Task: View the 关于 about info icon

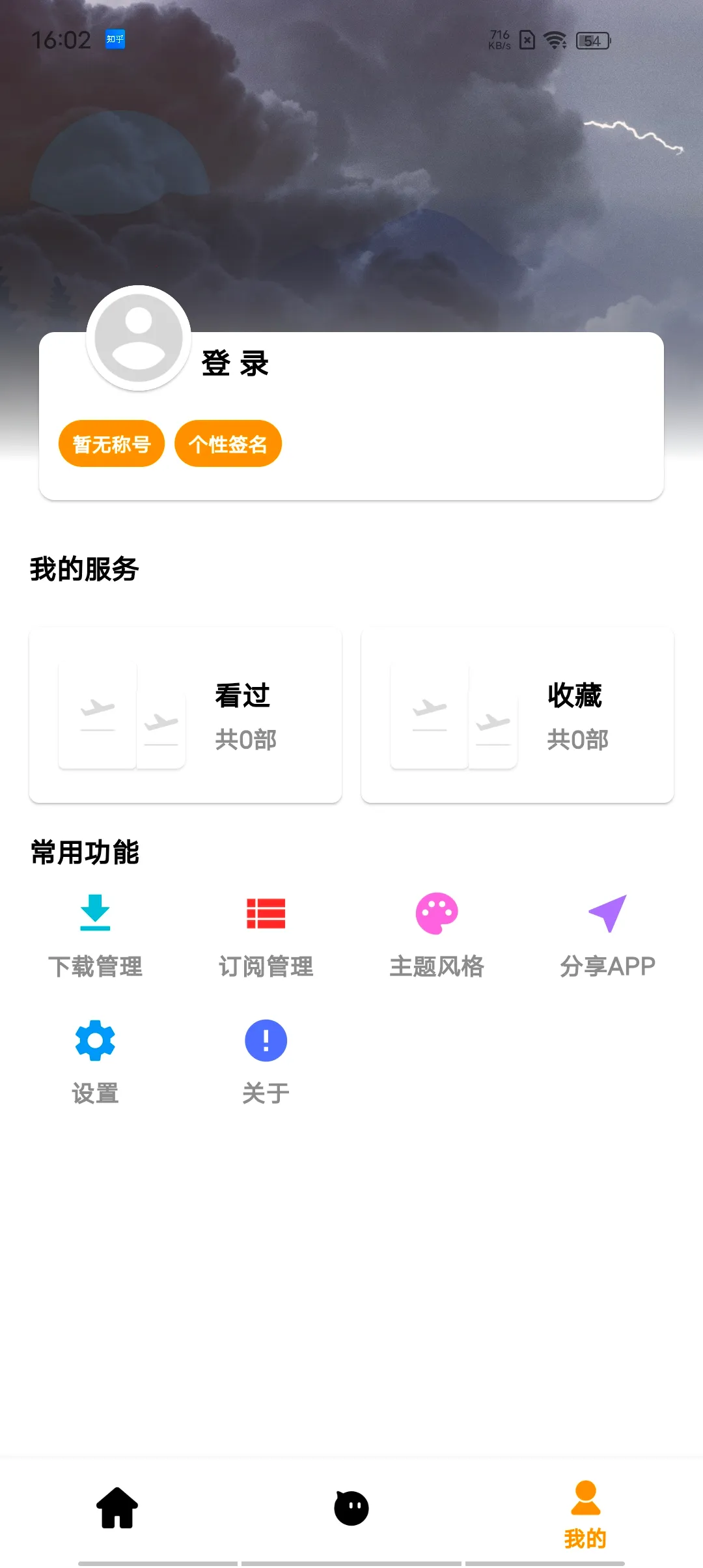Action: pyautogui.click(x=265, y=1040)
